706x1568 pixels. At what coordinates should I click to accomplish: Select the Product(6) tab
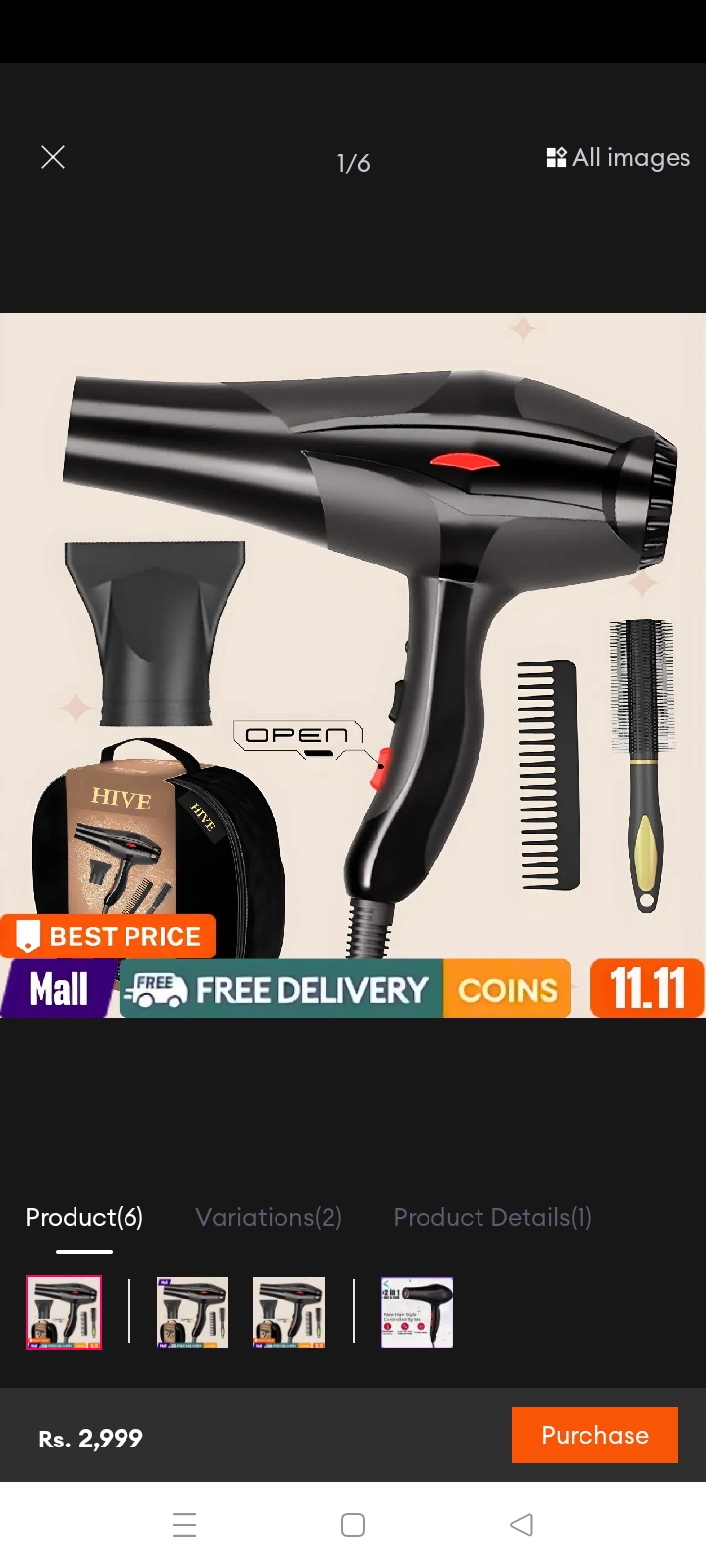84,1217
